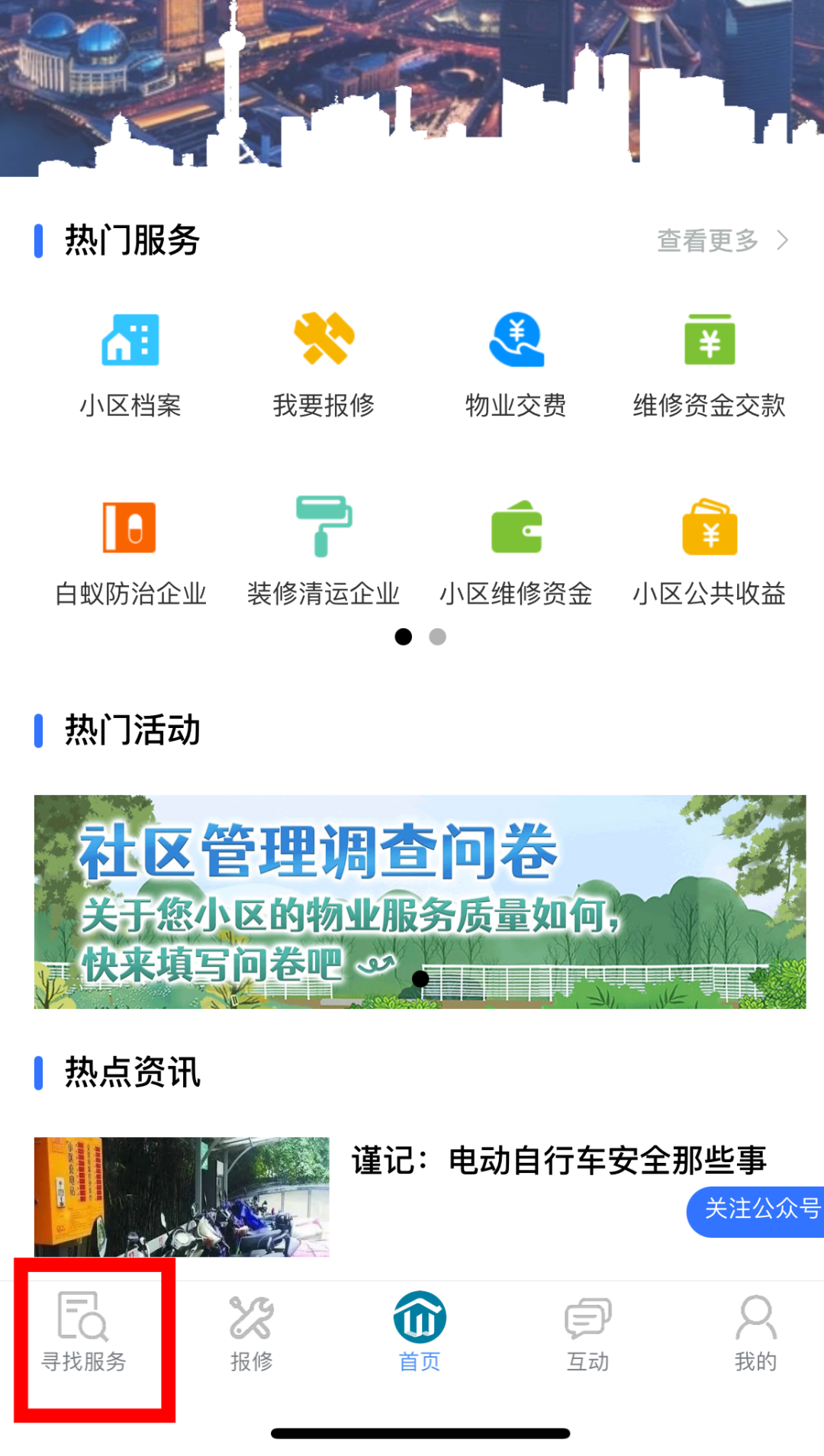The image size is (824, 1456).
Task: Open the 社区管理调查问卷 banner
Action: pos(420,901)
